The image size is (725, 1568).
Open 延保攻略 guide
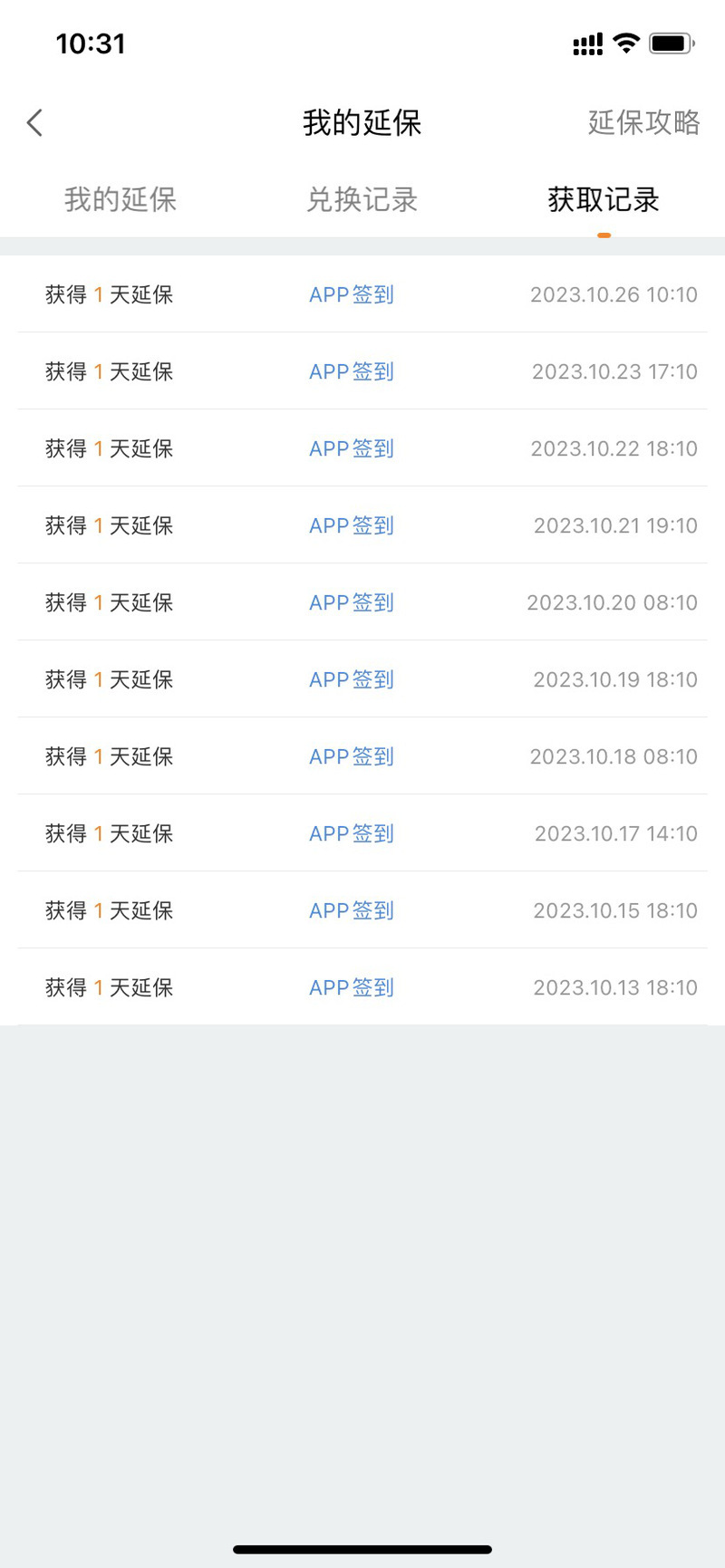(x=643, y=122)
